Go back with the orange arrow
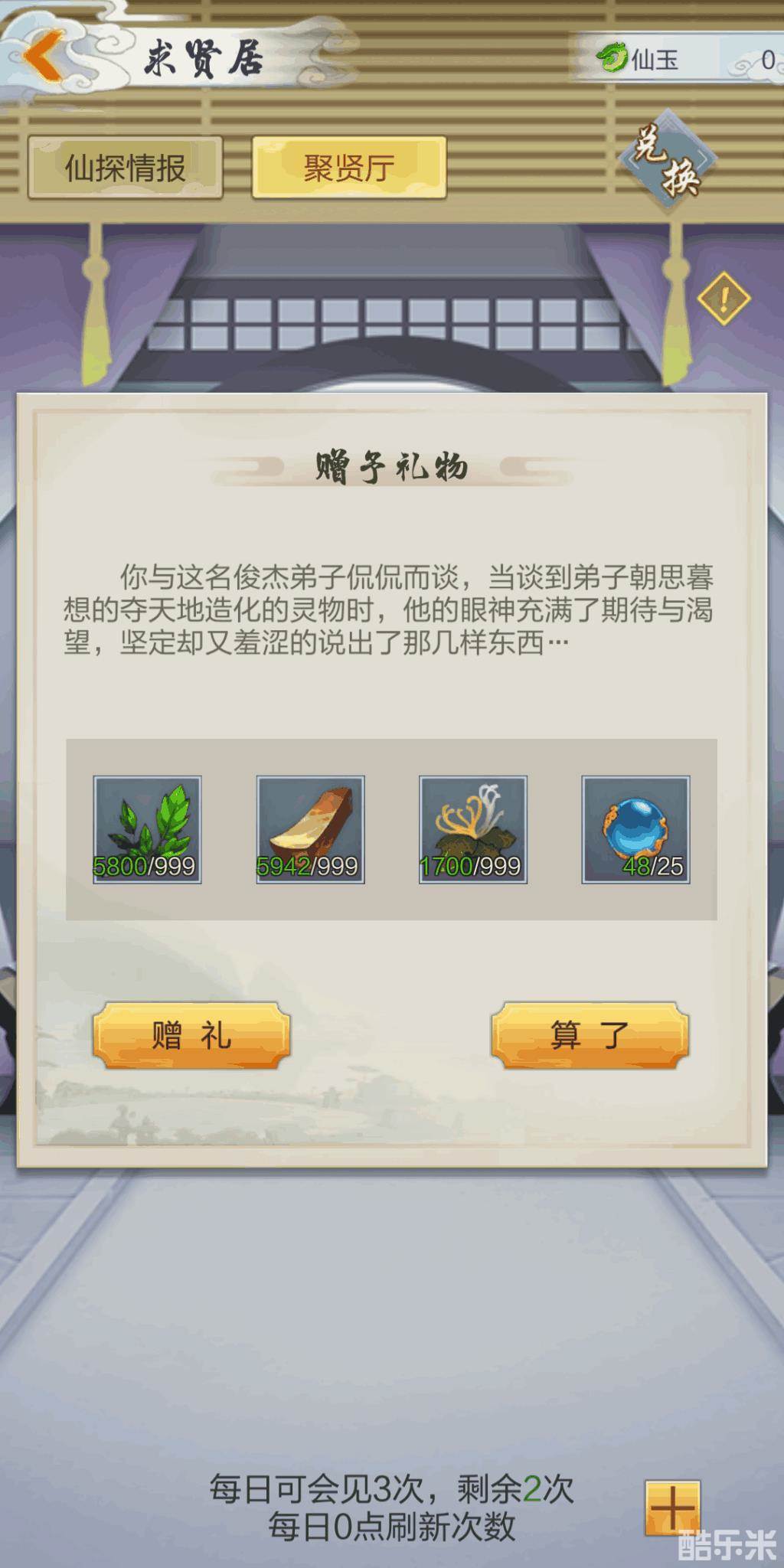Image resolution: width=784 pixels, height=1568 pixels. point(44,57)
